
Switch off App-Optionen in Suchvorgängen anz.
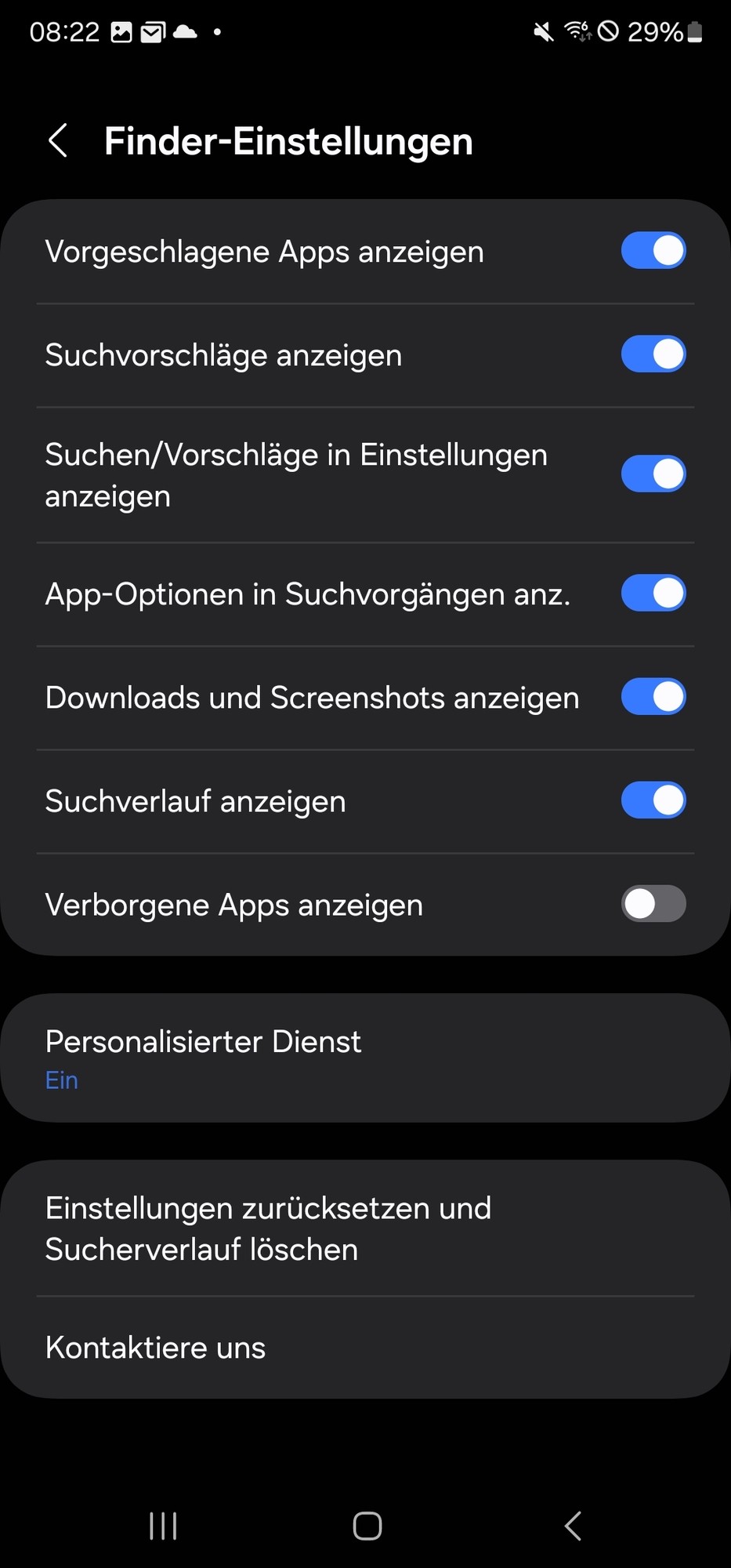(x=653, y=593)
